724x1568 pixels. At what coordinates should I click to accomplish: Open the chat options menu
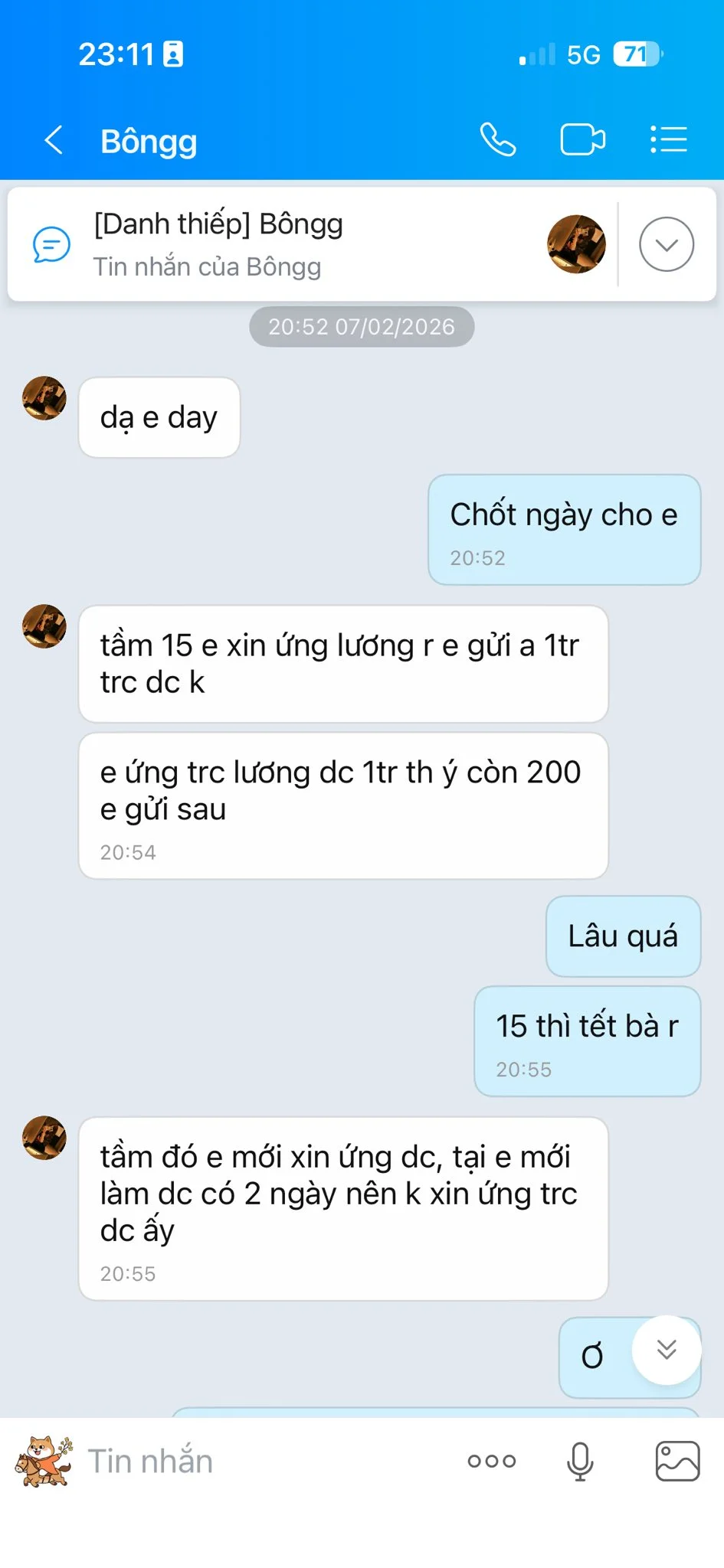668,140
